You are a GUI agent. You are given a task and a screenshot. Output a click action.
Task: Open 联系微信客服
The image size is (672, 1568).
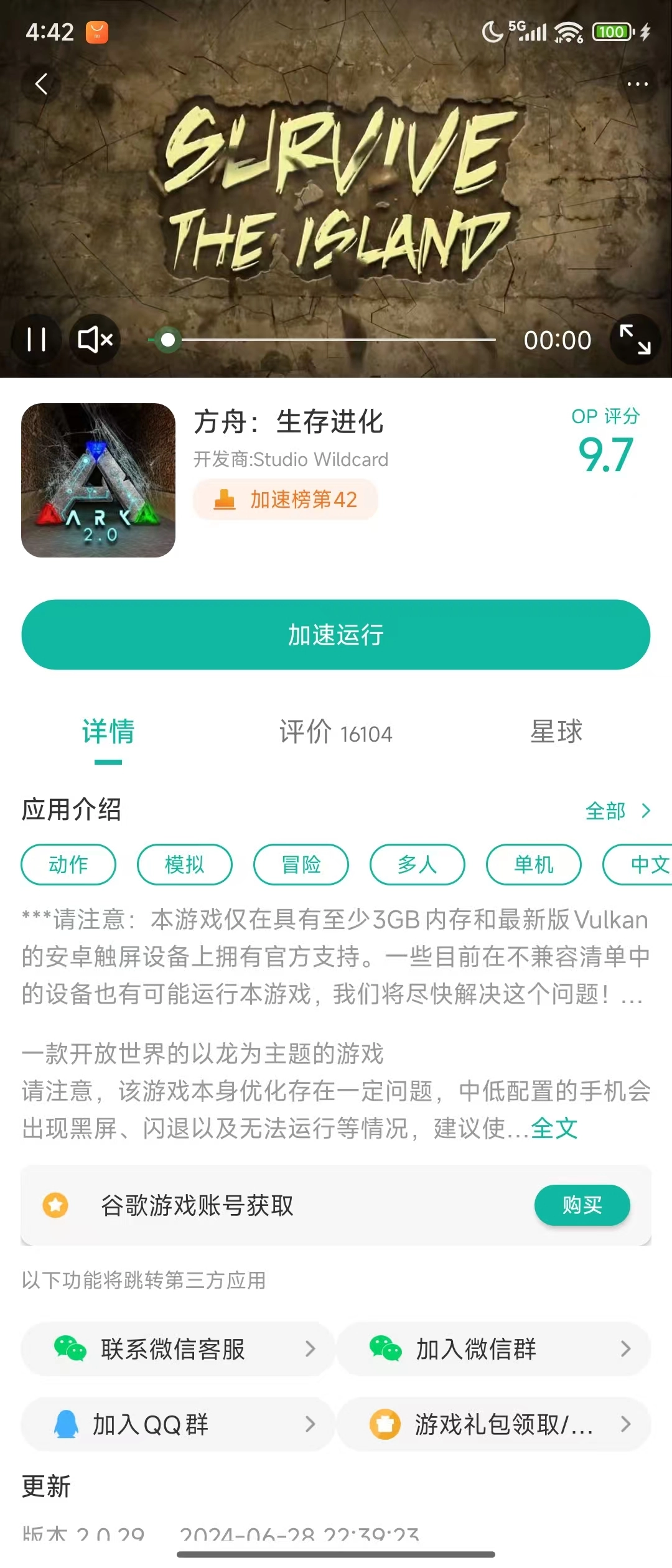178,1349
